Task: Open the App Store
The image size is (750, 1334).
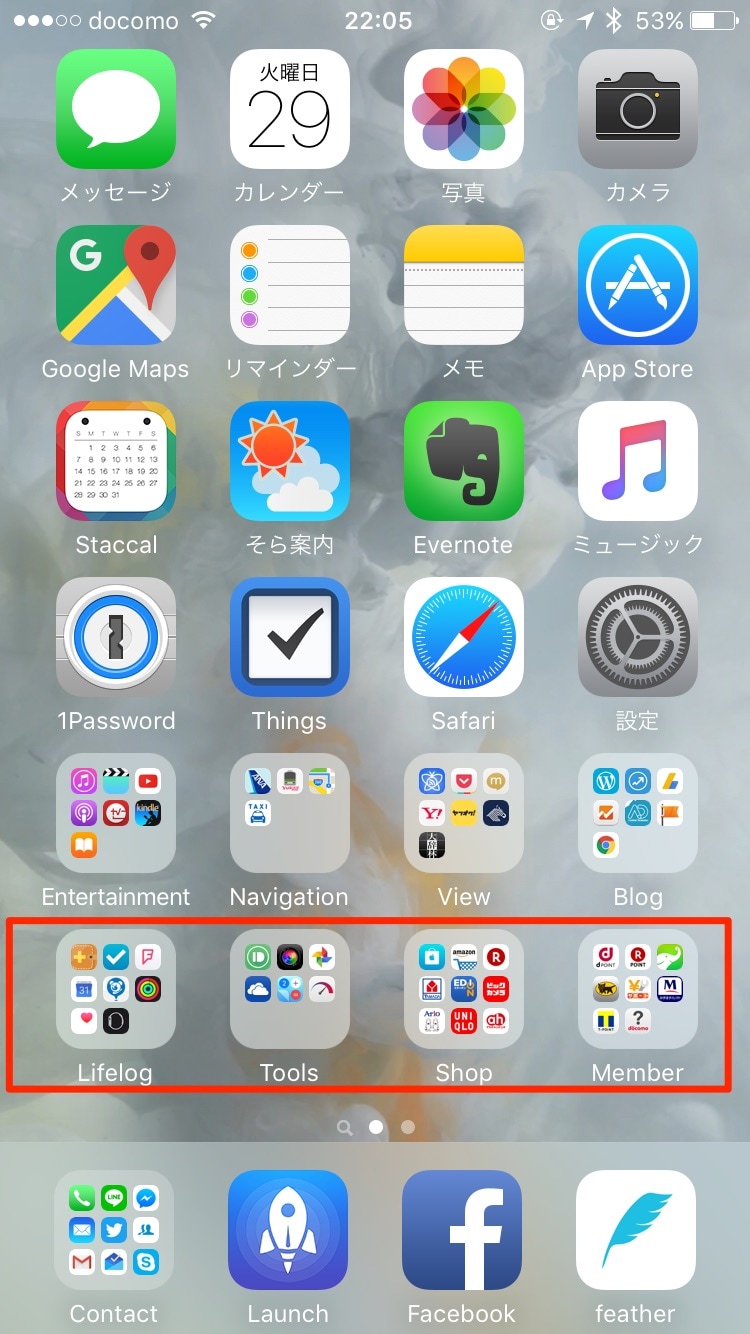Action: click(x=638, y=285)
